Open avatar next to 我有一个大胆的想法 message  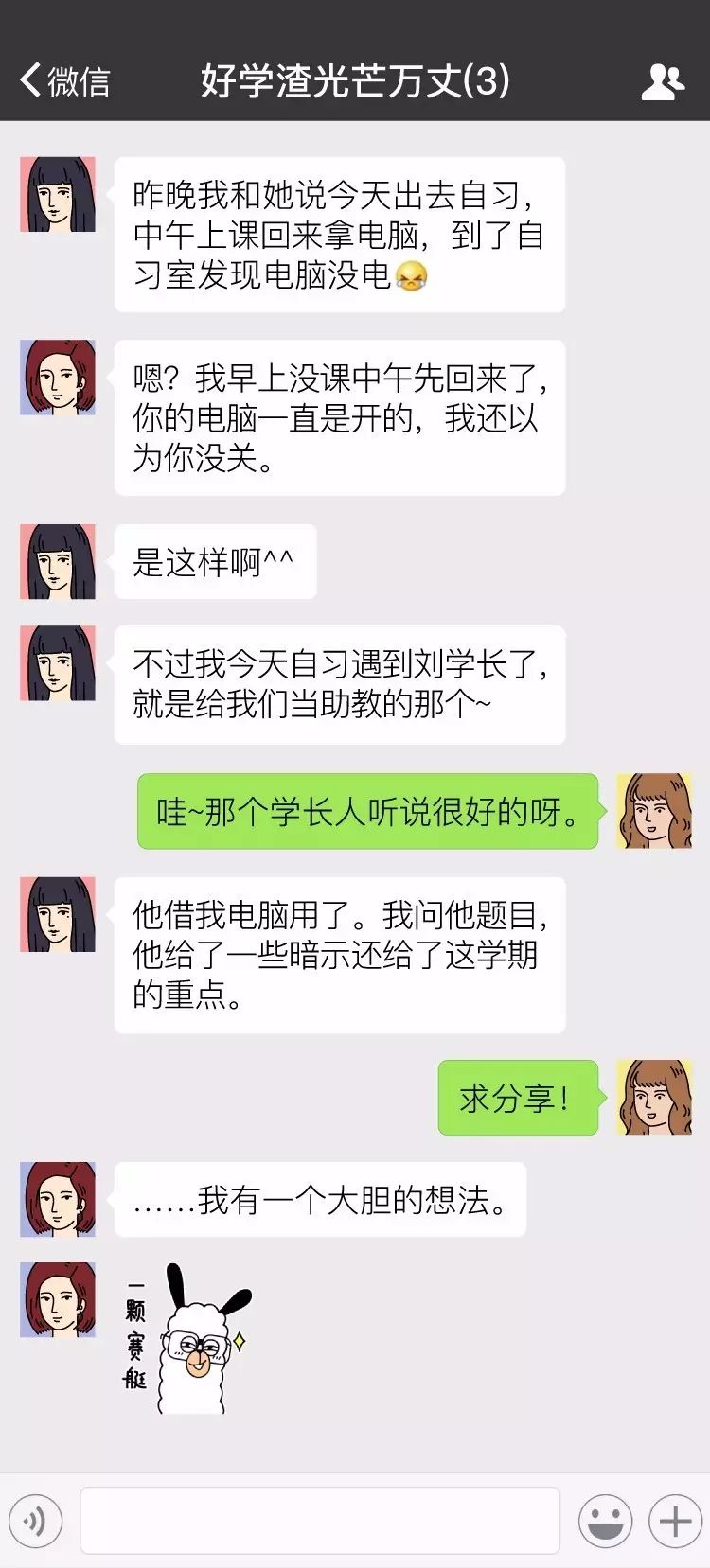point(58,1199)
